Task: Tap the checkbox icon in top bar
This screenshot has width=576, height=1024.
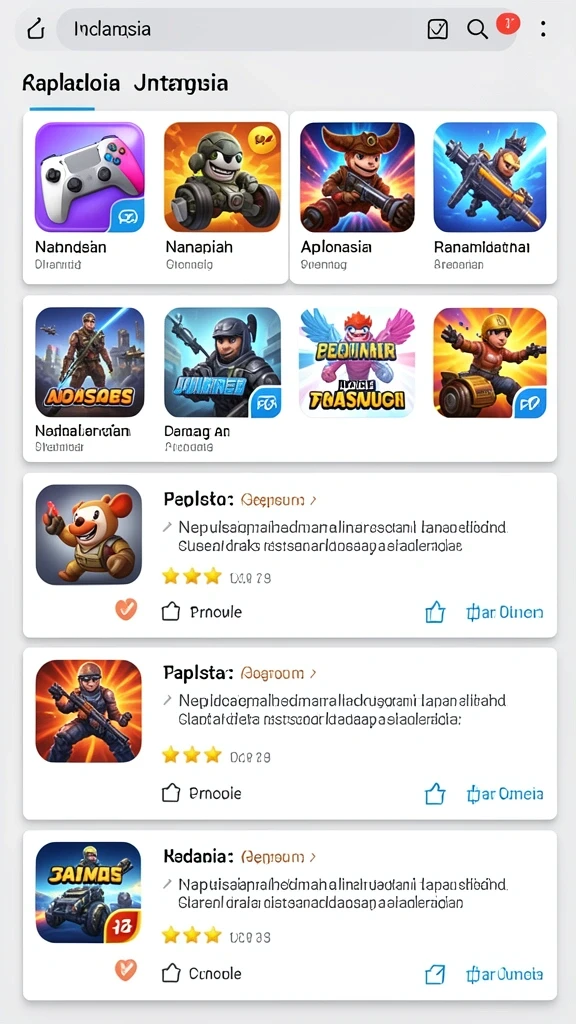Action: pos(437,29)
